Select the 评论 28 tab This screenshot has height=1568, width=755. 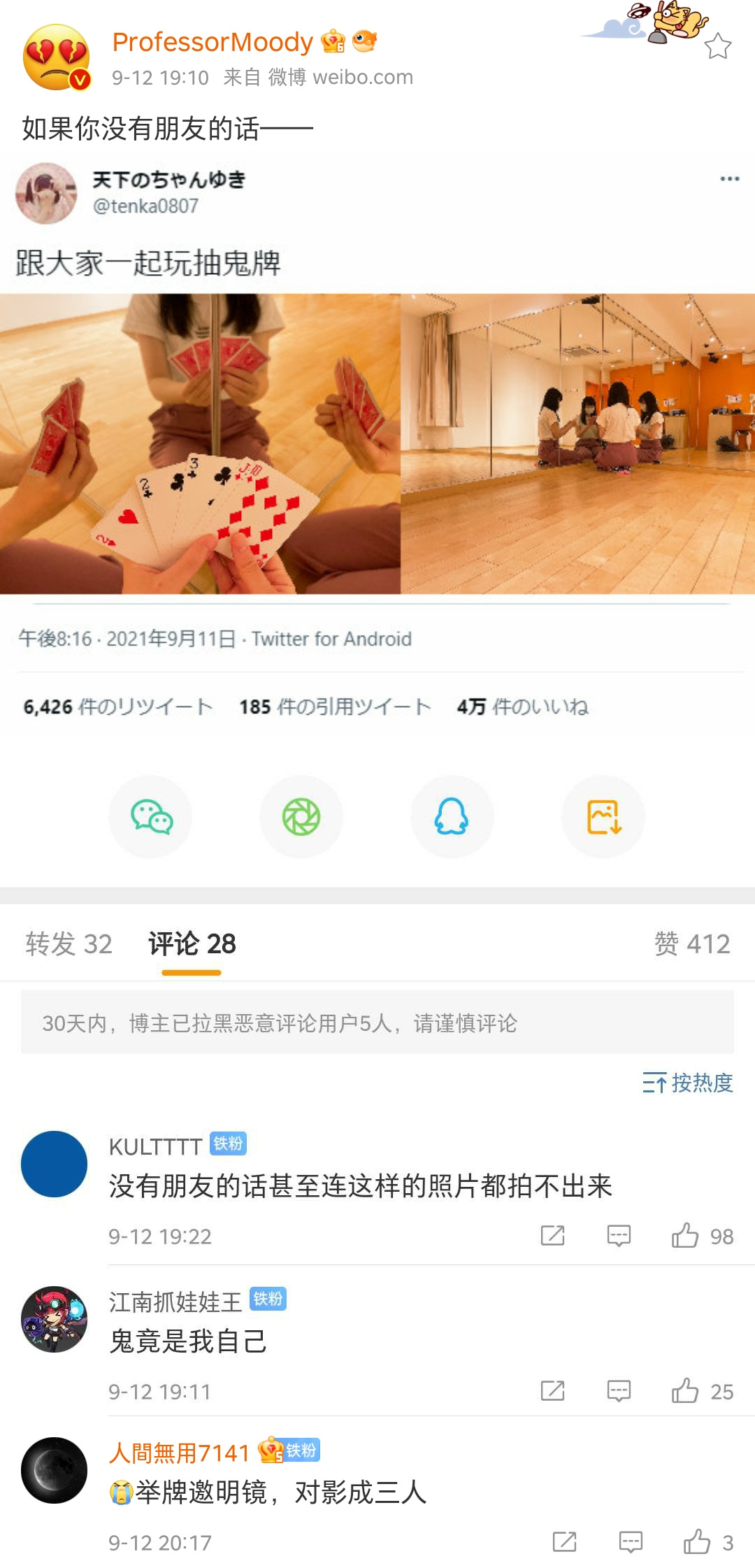point(192,944)
